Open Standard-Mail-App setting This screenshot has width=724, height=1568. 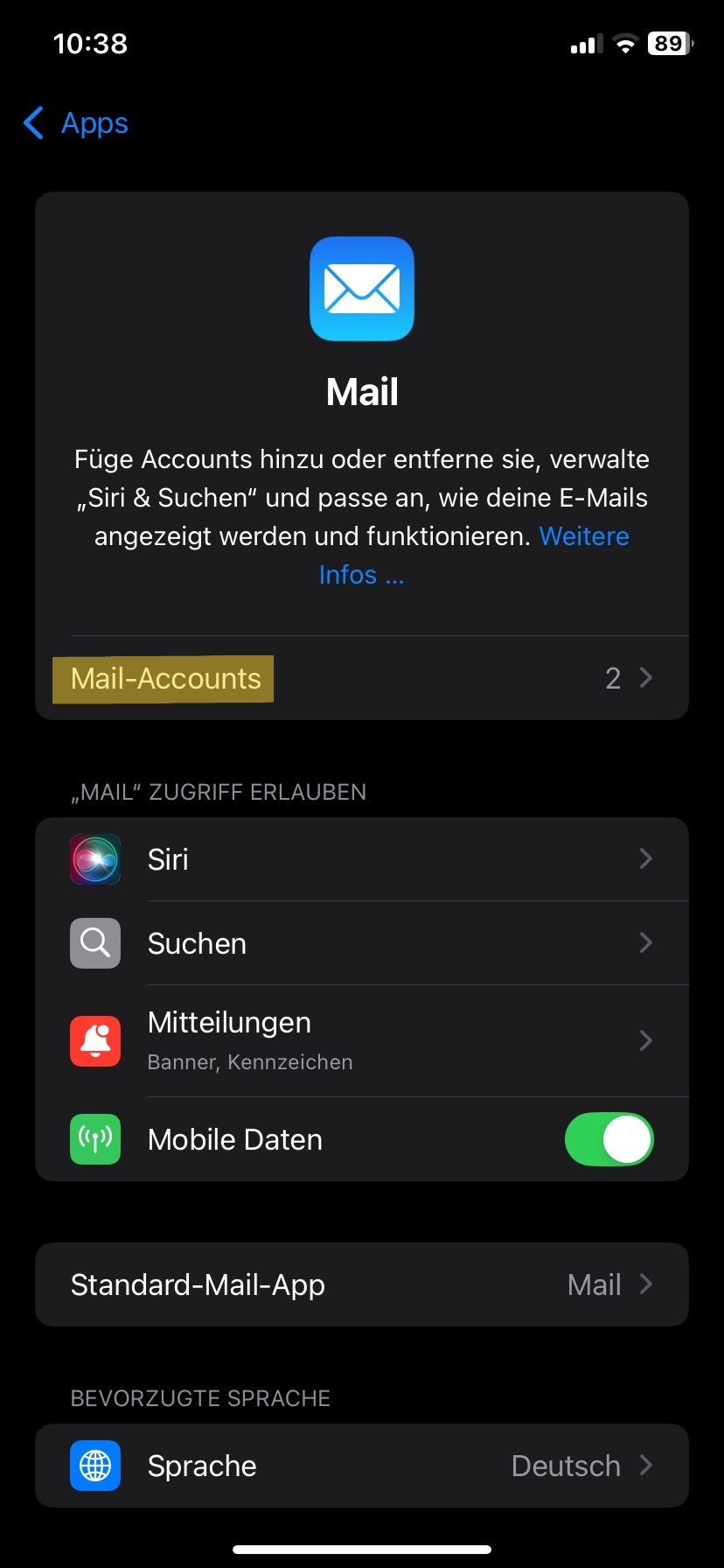(x=362, y=1284)
